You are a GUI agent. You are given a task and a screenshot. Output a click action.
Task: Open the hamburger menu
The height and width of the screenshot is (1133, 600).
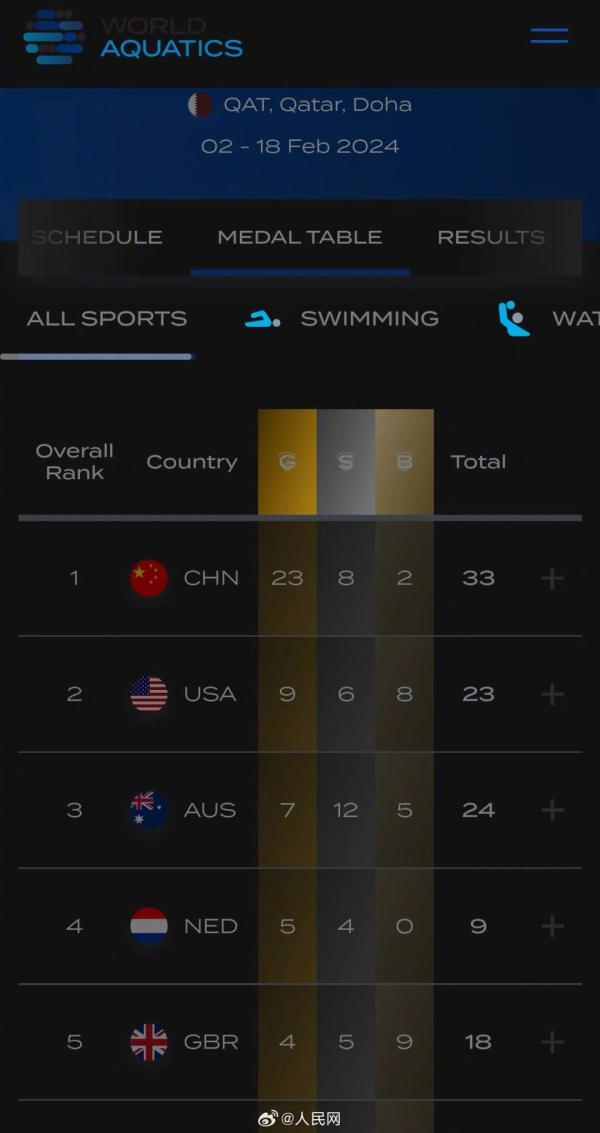pyautogui.click(x=549, y=36)
